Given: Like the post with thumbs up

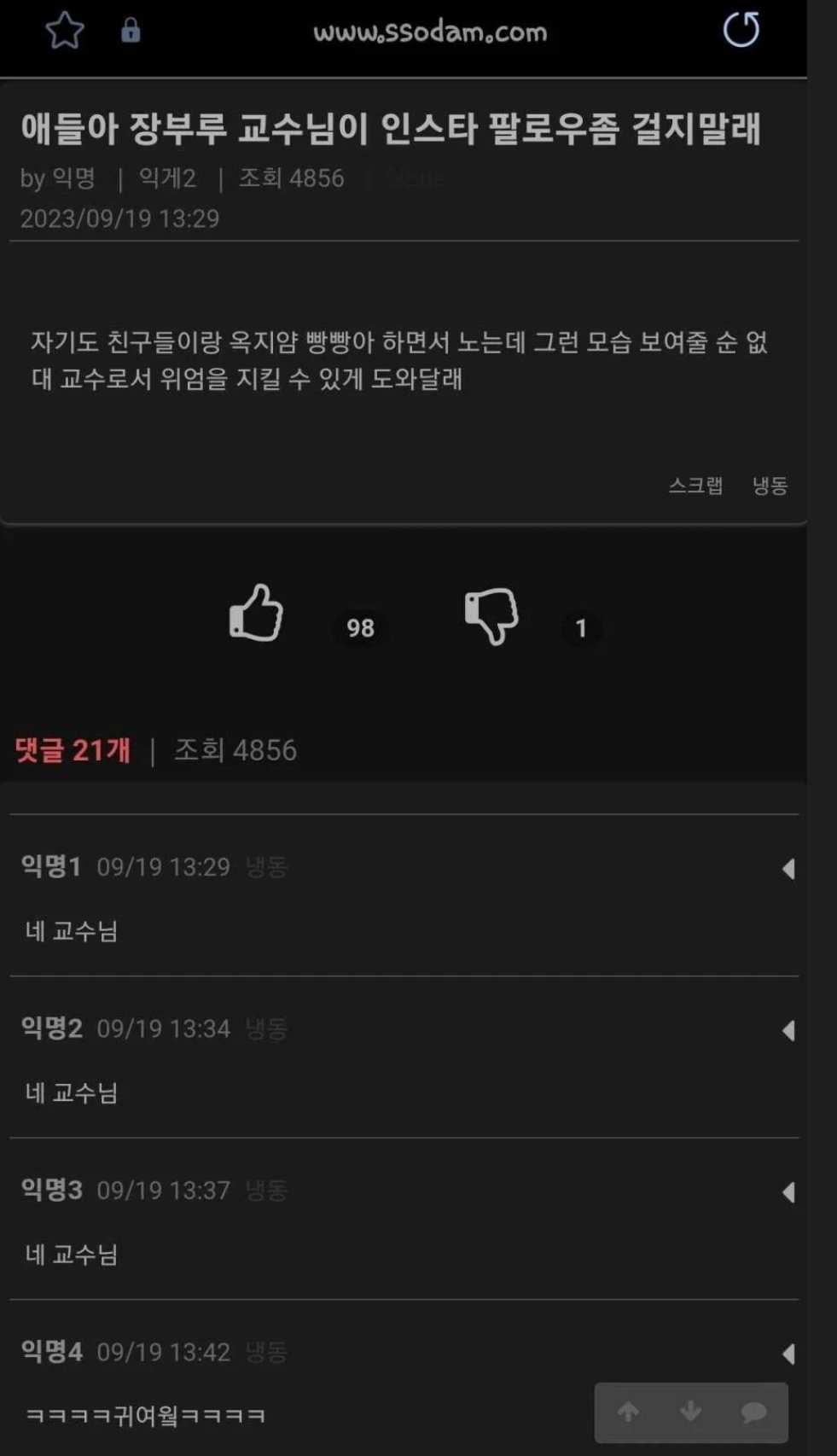Looking at the screenshot, I should [x=256, y=614].
